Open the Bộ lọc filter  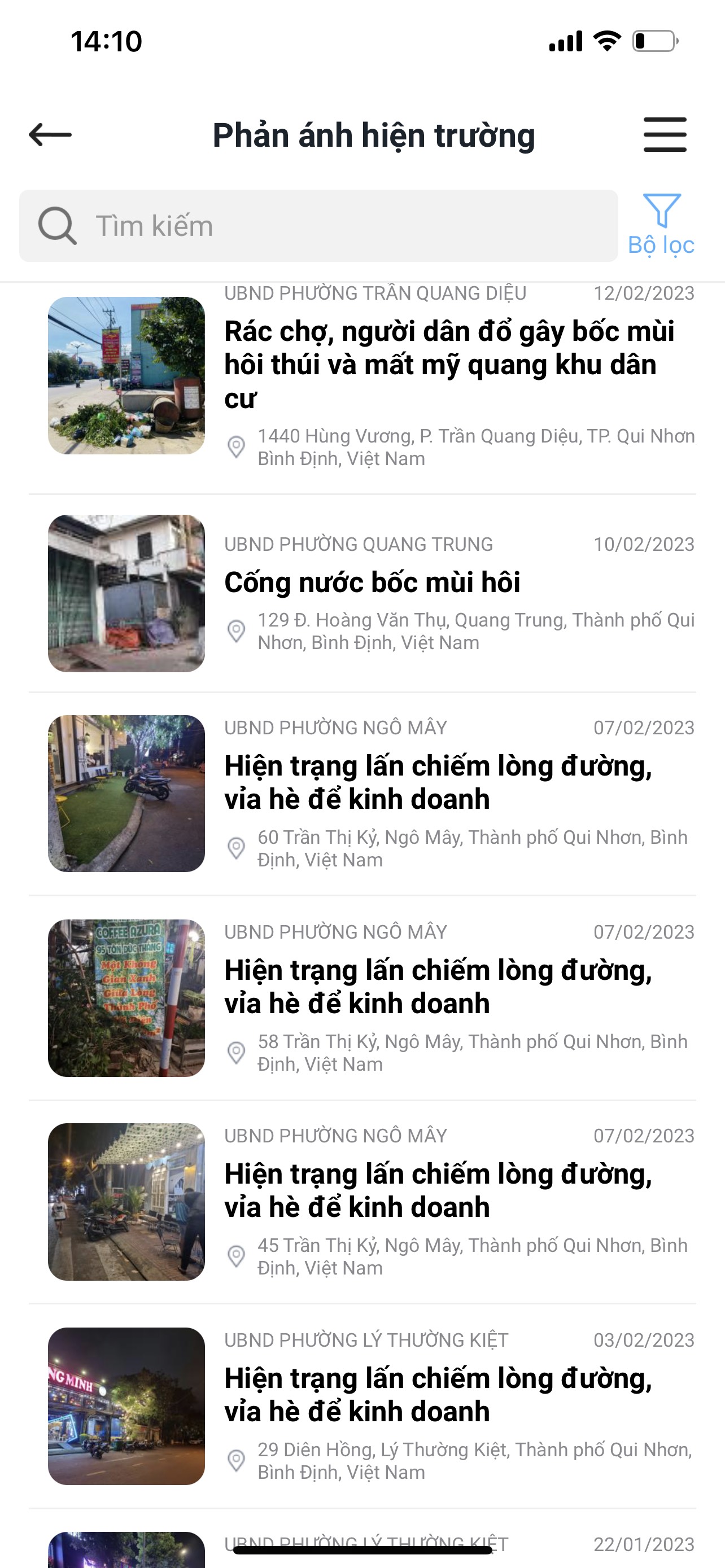(x=661, y=225)
